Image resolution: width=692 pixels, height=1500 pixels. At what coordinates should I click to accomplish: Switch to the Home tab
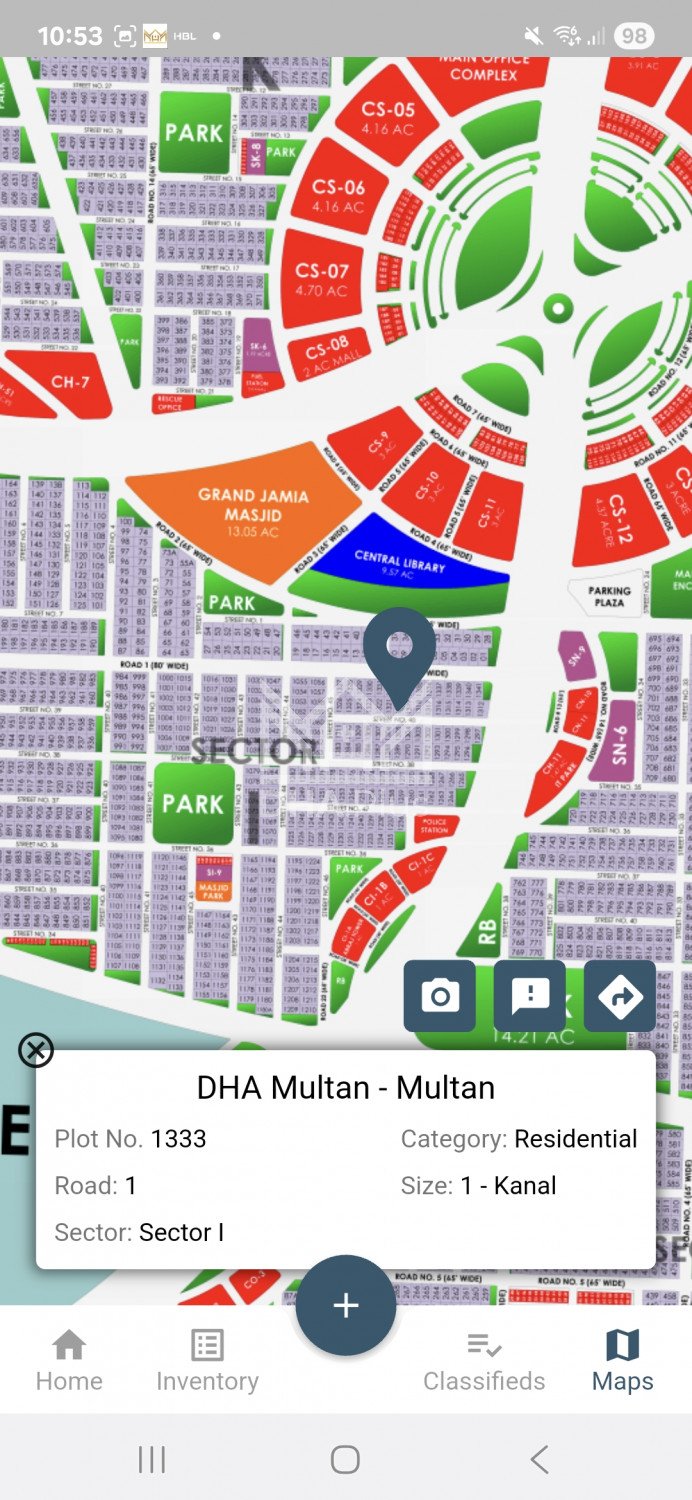[x=69, y=1360]
